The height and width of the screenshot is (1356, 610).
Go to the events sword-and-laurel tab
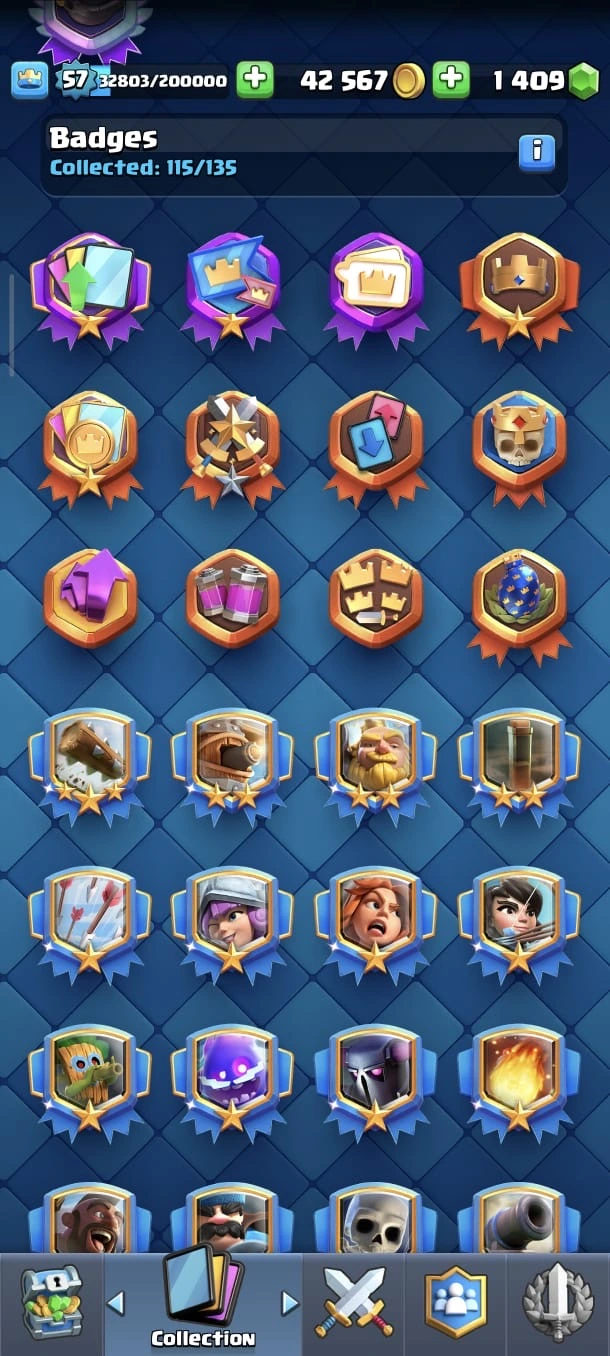point(558,1302)
